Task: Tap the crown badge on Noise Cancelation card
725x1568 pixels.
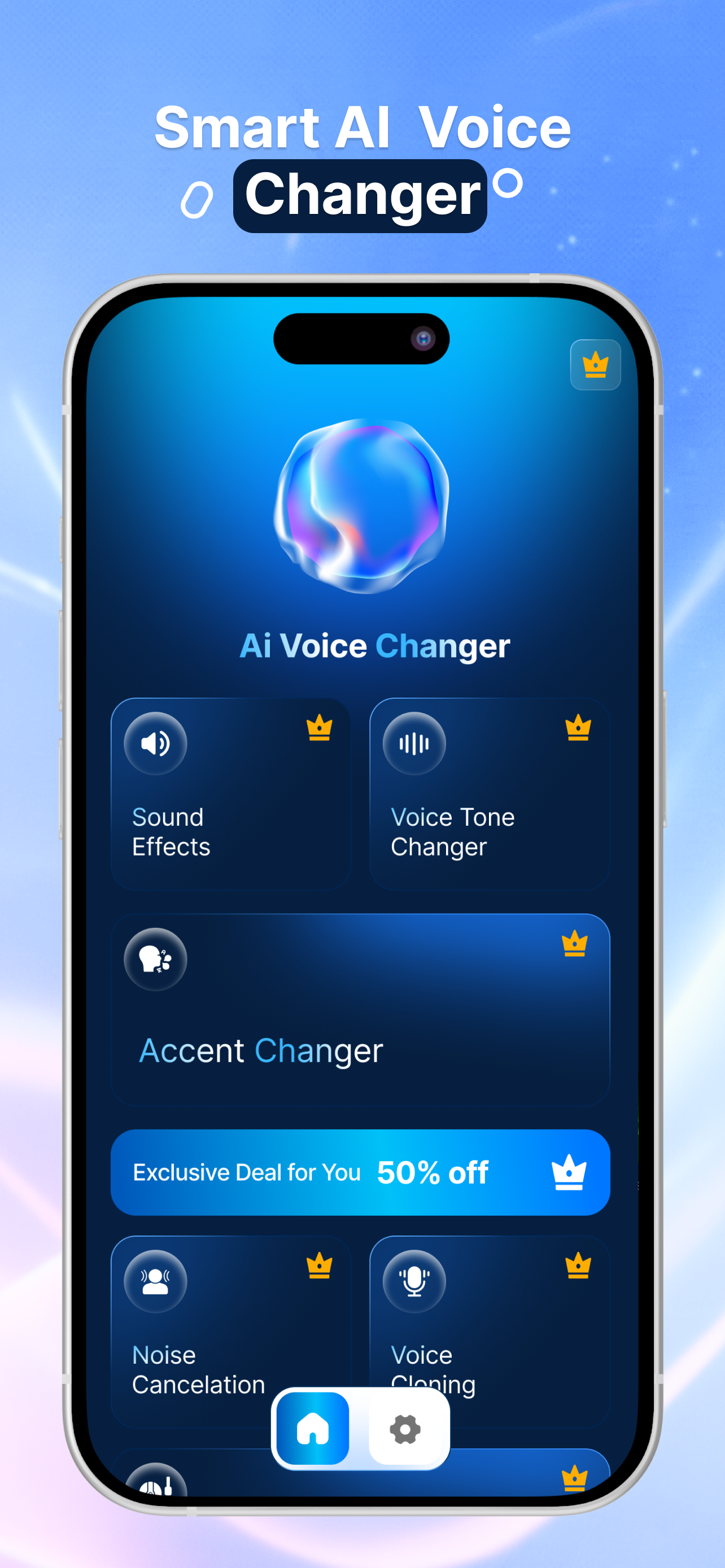Action: [x=320, y=1266]
